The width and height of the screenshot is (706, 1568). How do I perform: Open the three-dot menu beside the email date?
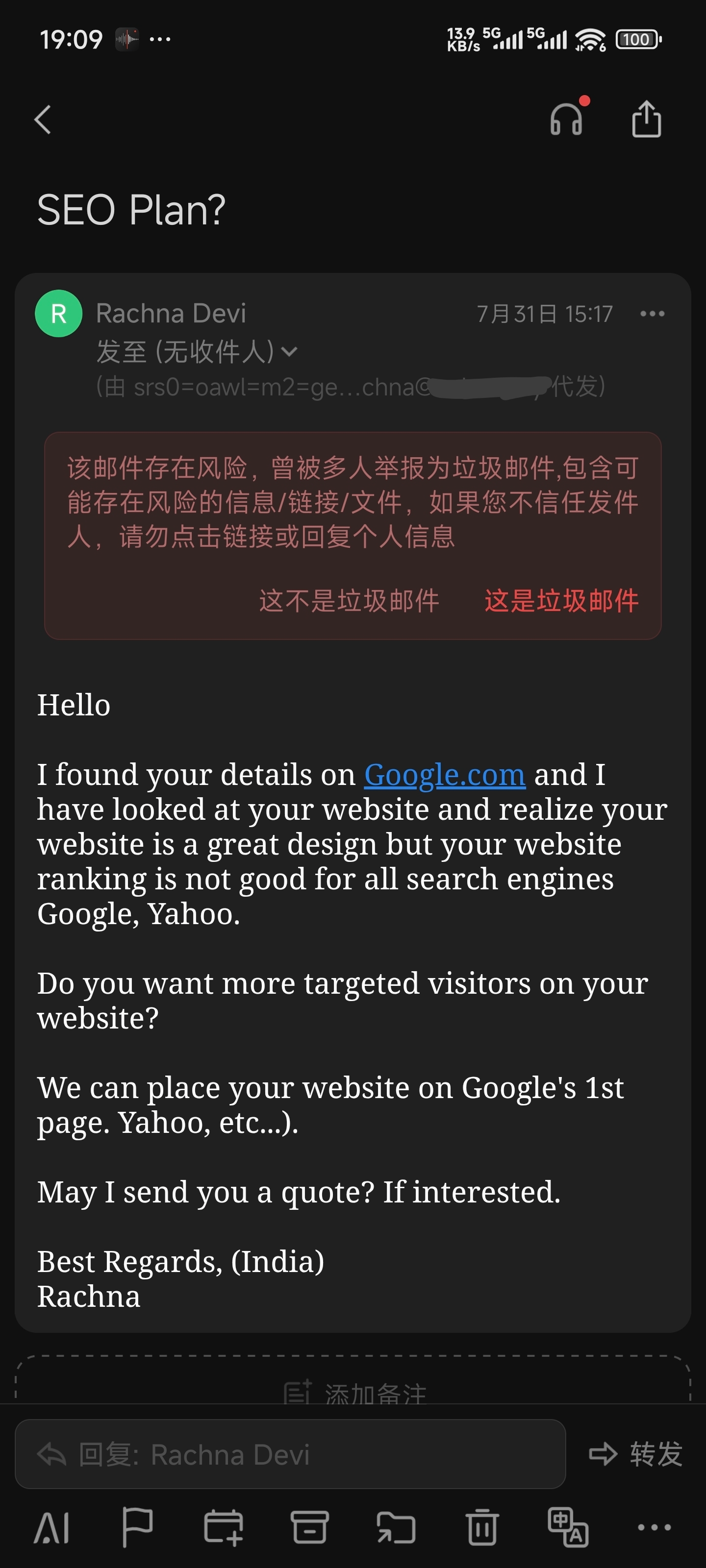click(652, 314)
